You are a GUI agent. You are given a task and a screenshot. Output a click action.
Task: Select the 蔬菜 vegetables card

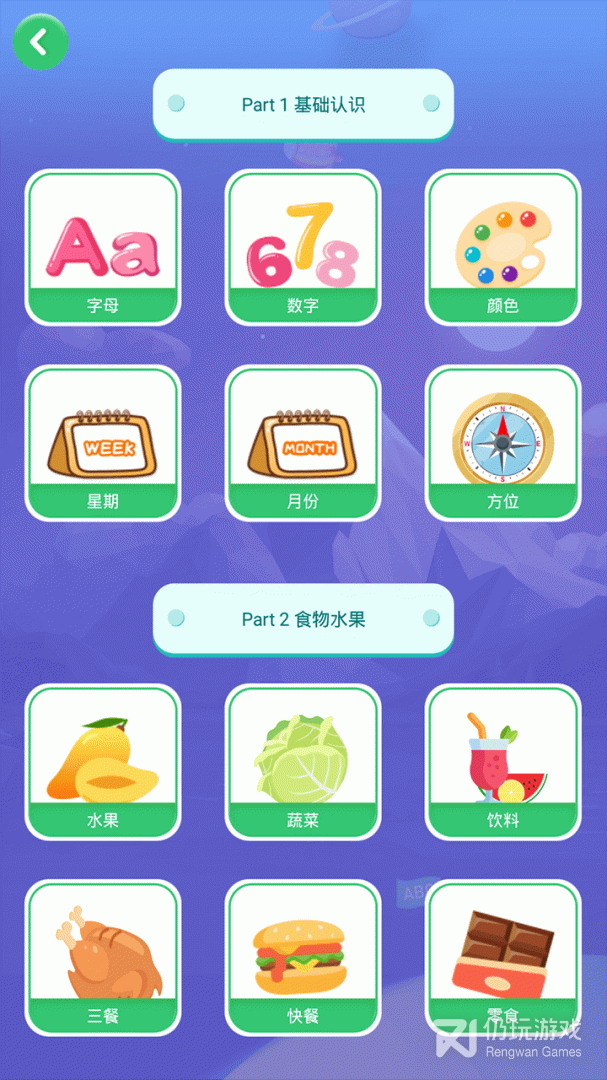[303, 762]
